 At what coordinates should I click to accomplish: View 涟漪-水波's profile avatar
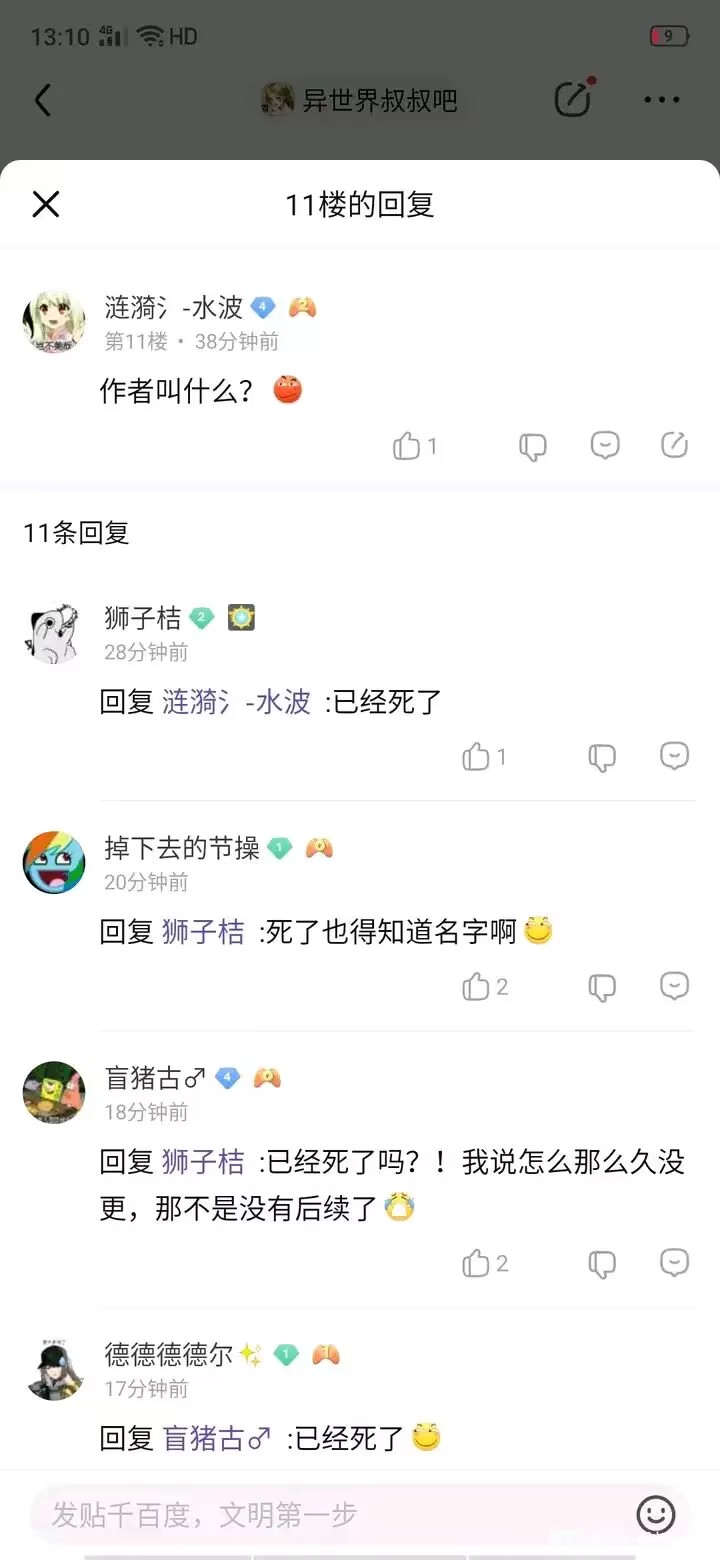54,322
